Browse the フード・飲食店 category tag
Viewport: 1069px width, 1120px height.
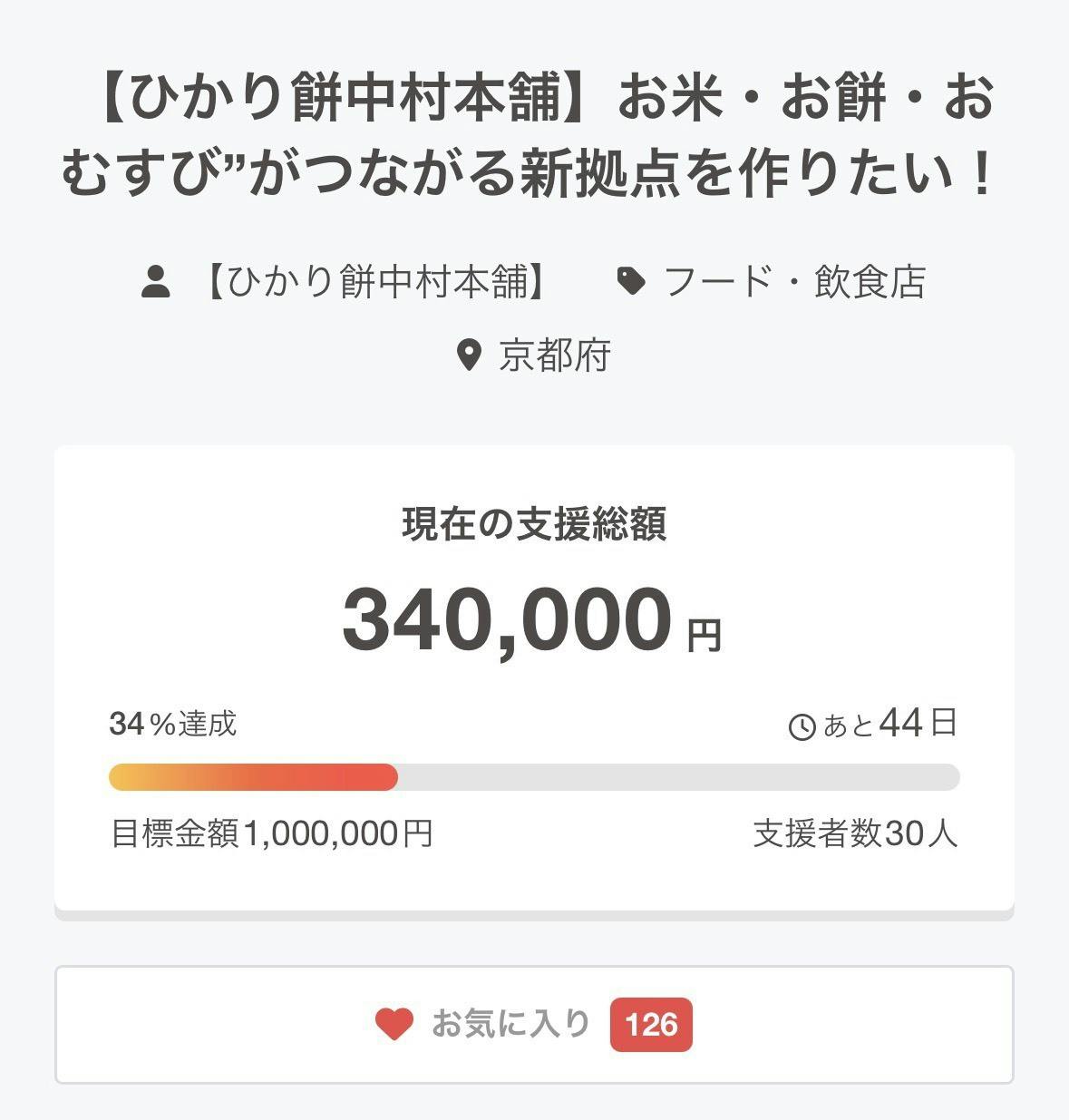(793, 282)
